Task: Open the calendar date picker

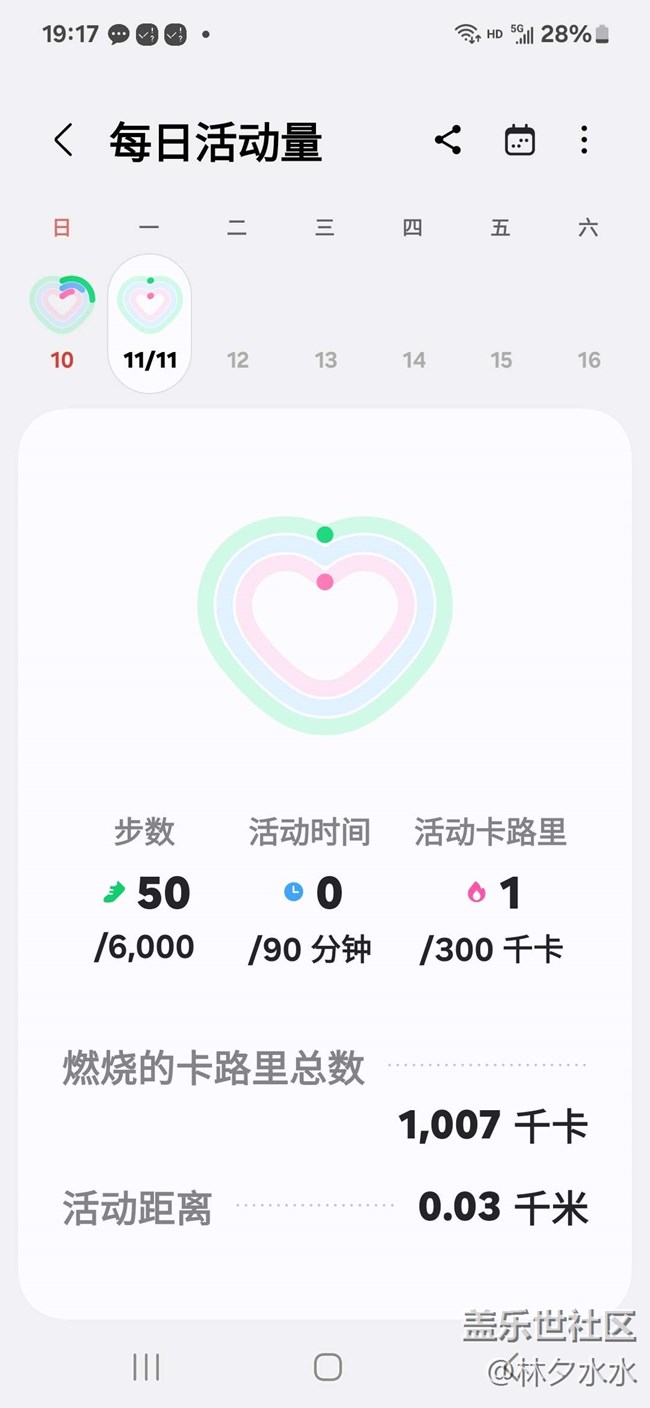Action: (519, 141)
